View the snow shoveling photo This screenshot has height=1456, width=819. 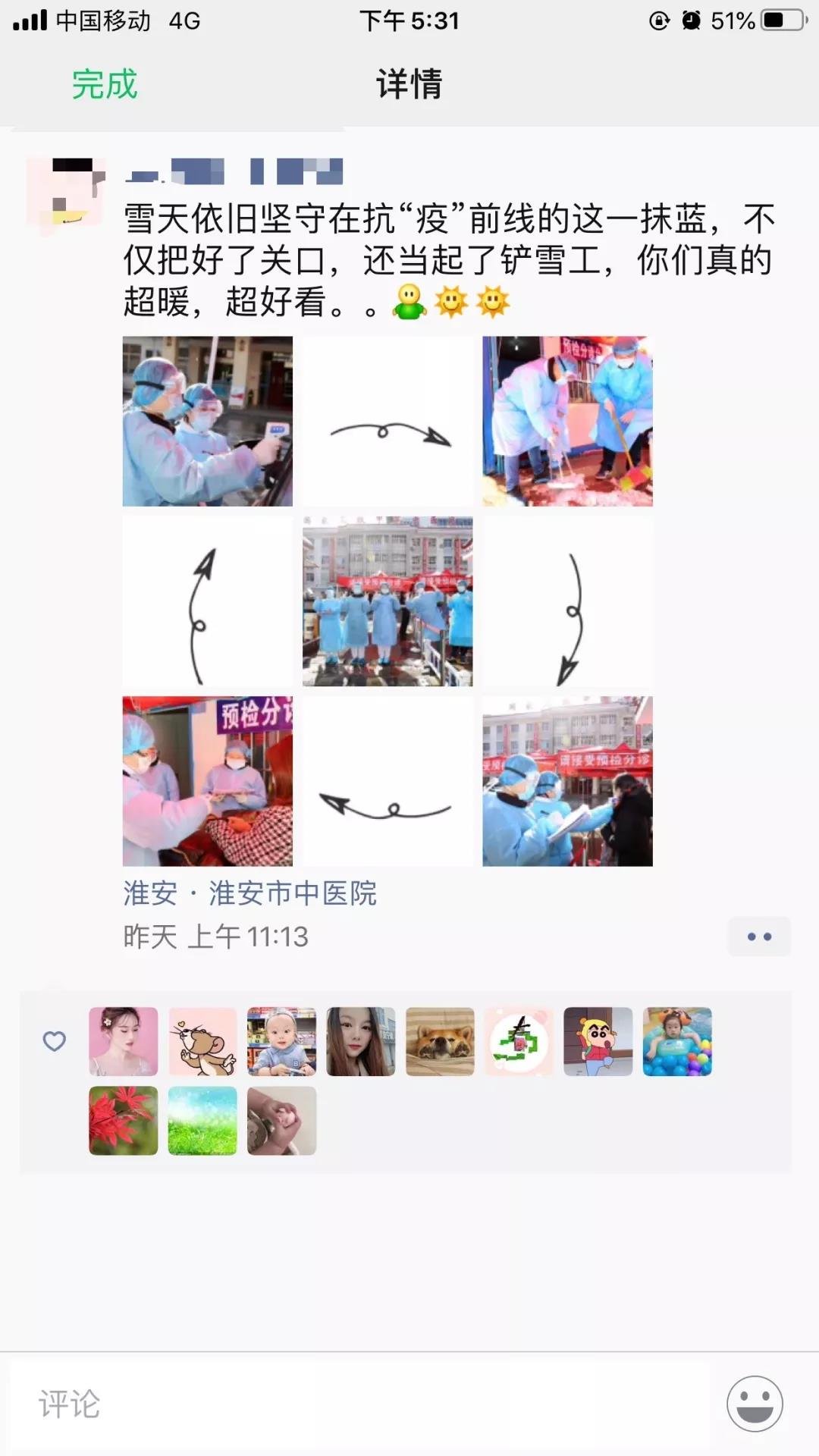567,421
